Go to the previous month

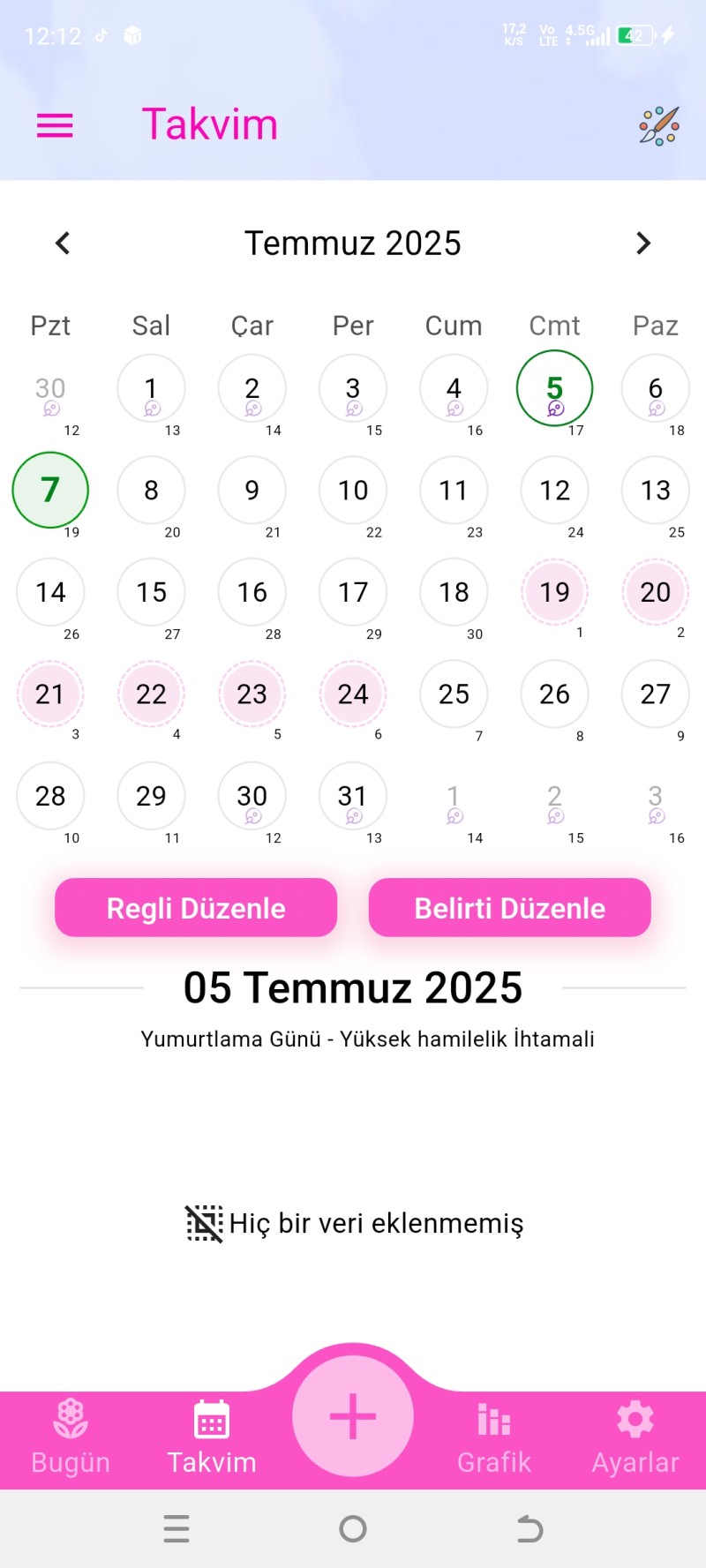63,244
